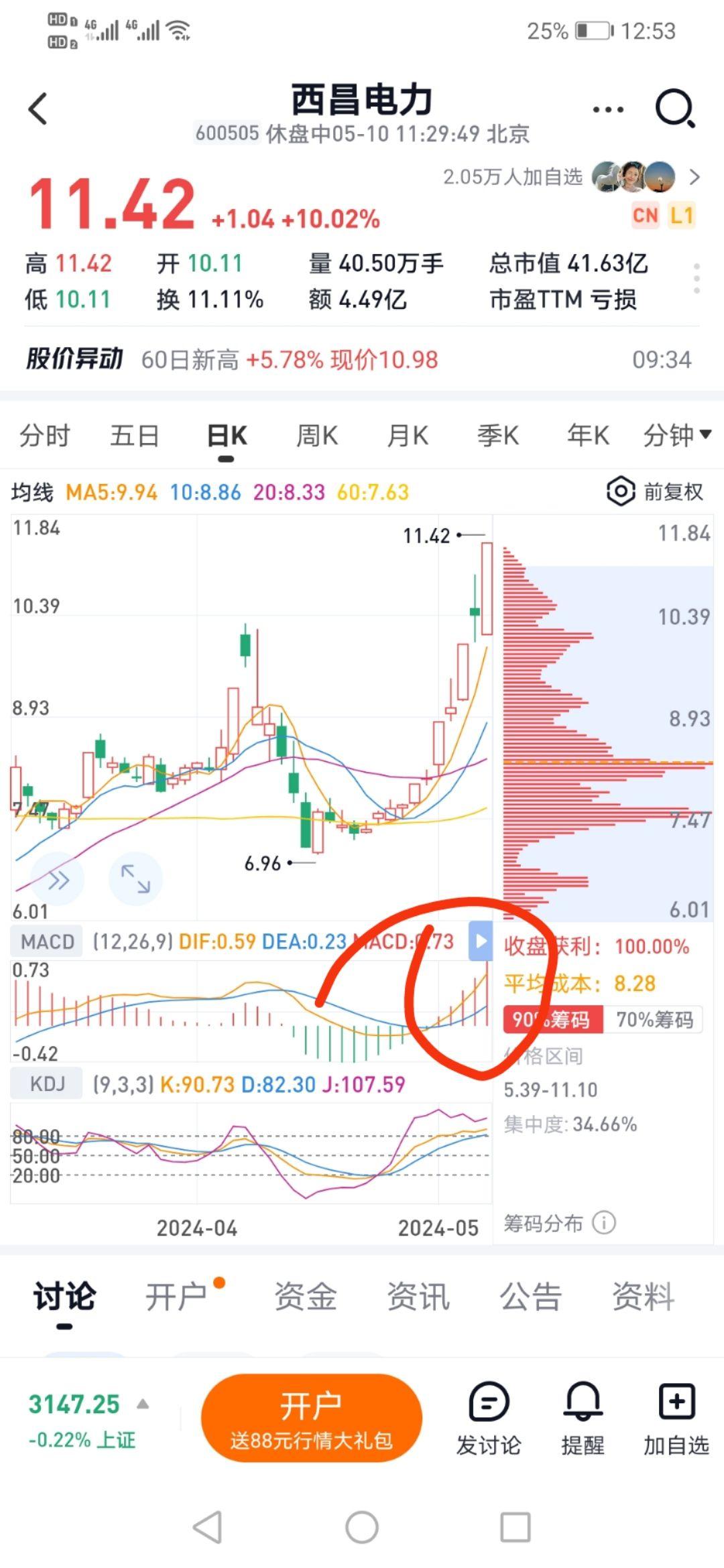Go back using the top-left arrow
Screen dimensions: 724x1568
click(38, 109)
